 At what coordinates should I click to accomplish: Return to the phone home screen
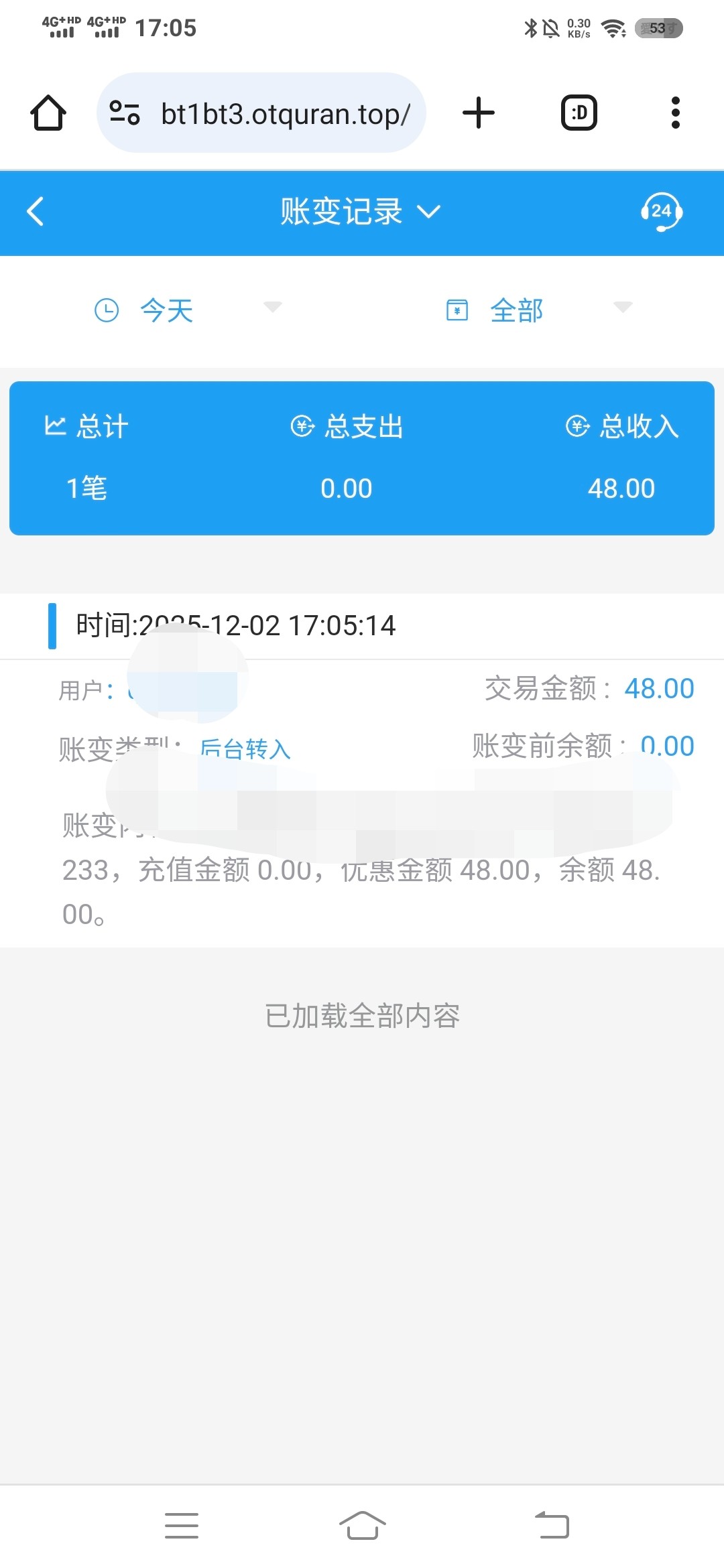[x=362, y=1525]
